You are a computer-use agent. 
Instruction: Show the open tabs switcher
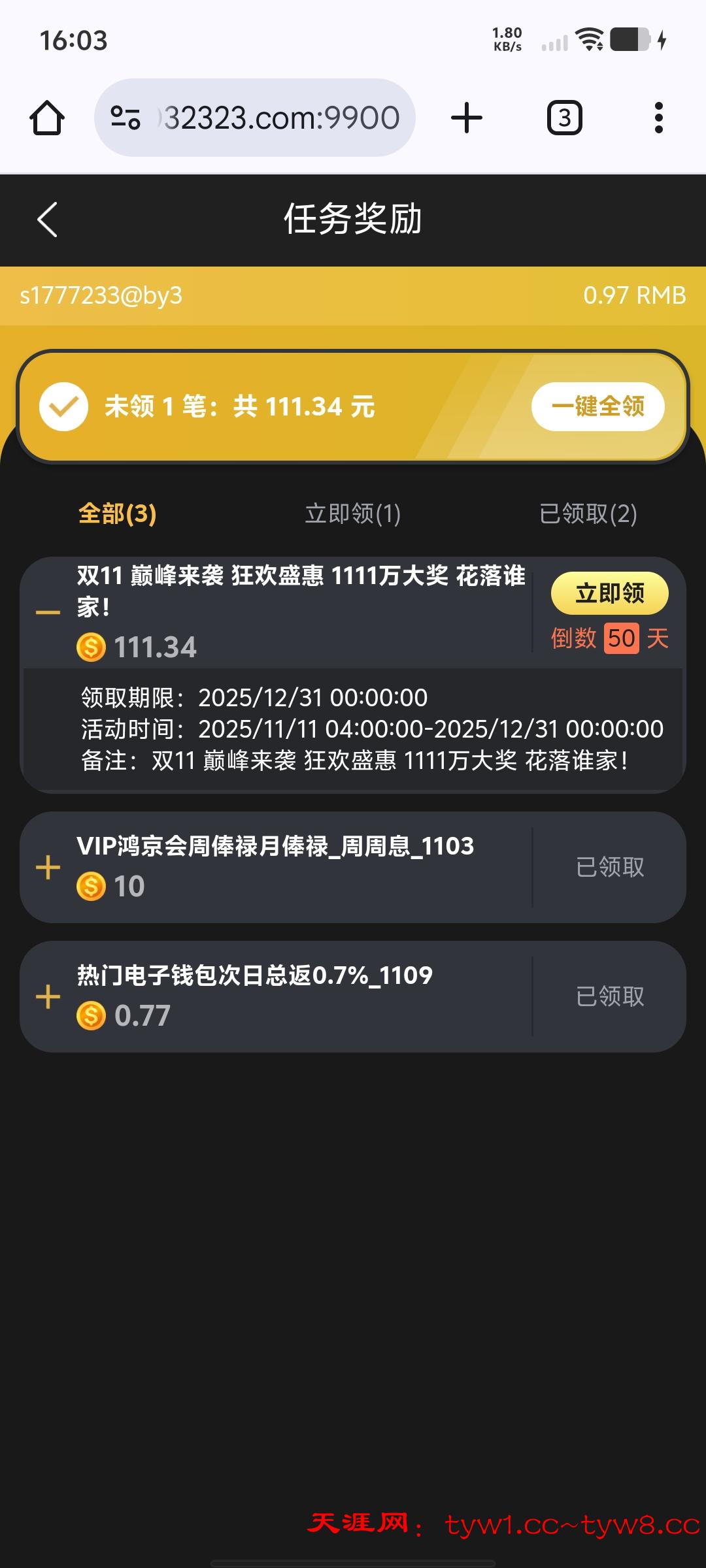[564, 118]
